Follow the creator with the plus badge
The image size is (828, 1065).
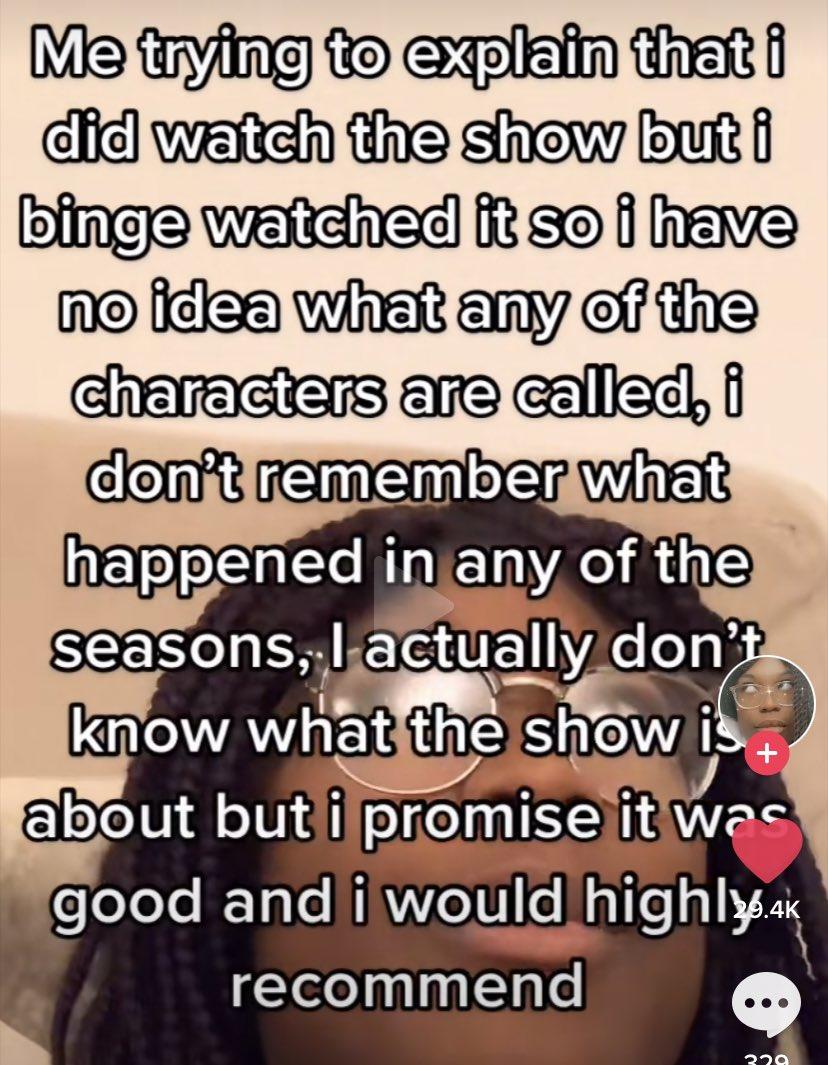pos(767,755)
